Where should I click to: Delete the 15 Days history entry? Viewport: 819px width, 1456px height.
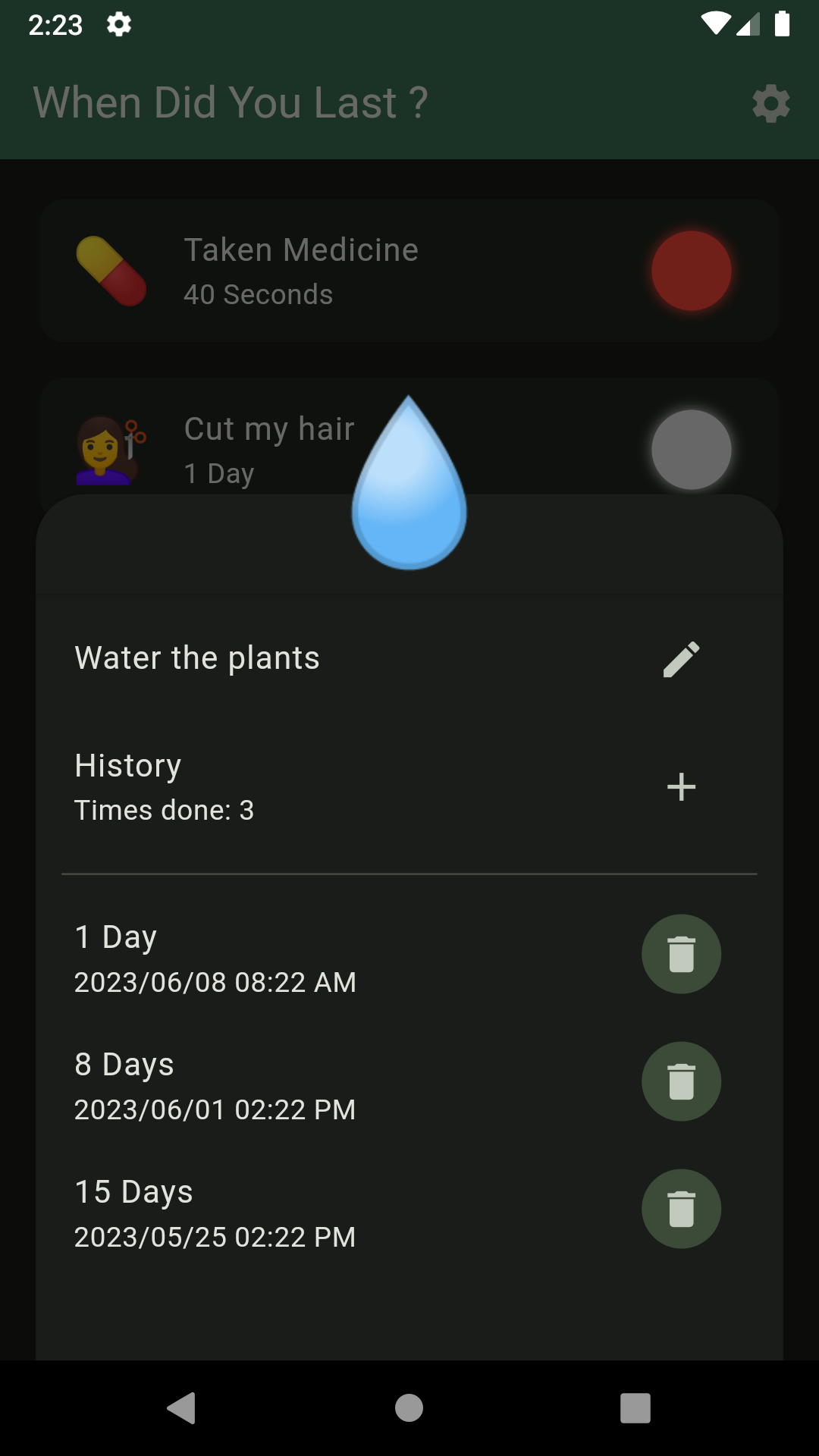[x=681, y=1209]
